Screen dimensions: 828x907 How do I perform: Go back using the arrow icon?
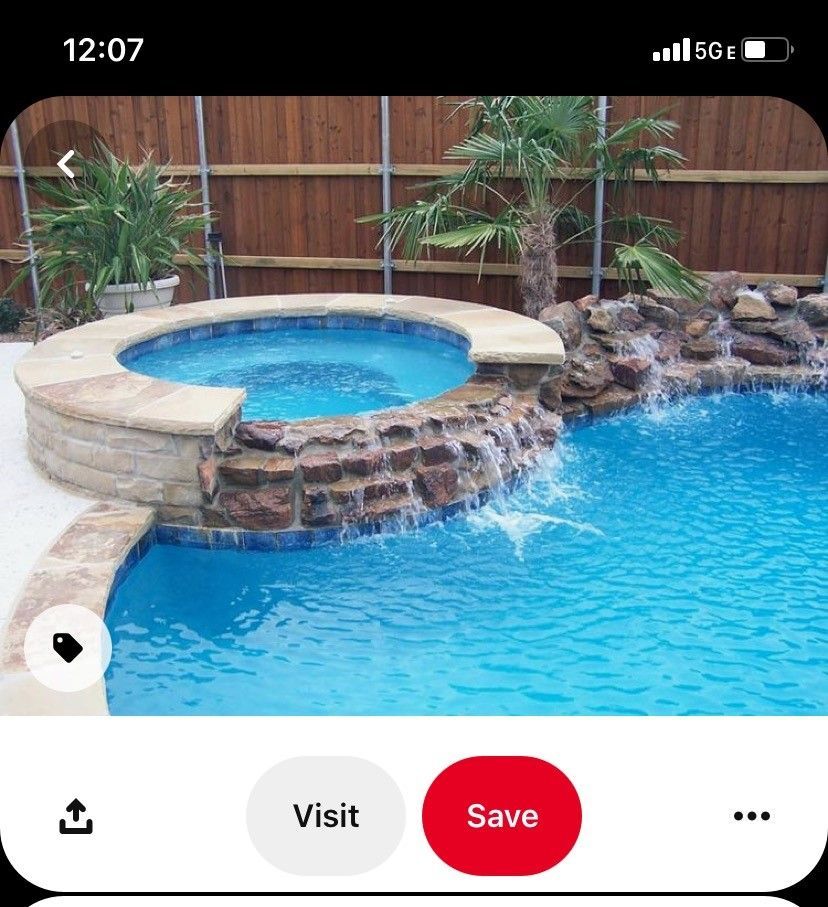tap(66, 164)
